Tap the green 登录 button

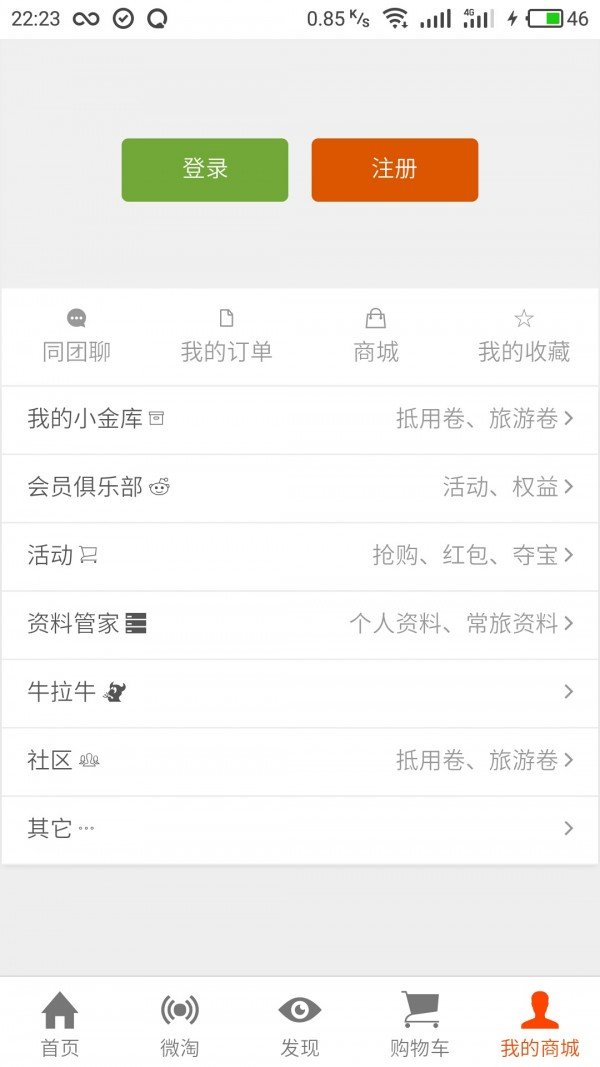pyautogui.click(x=205, y=170)
